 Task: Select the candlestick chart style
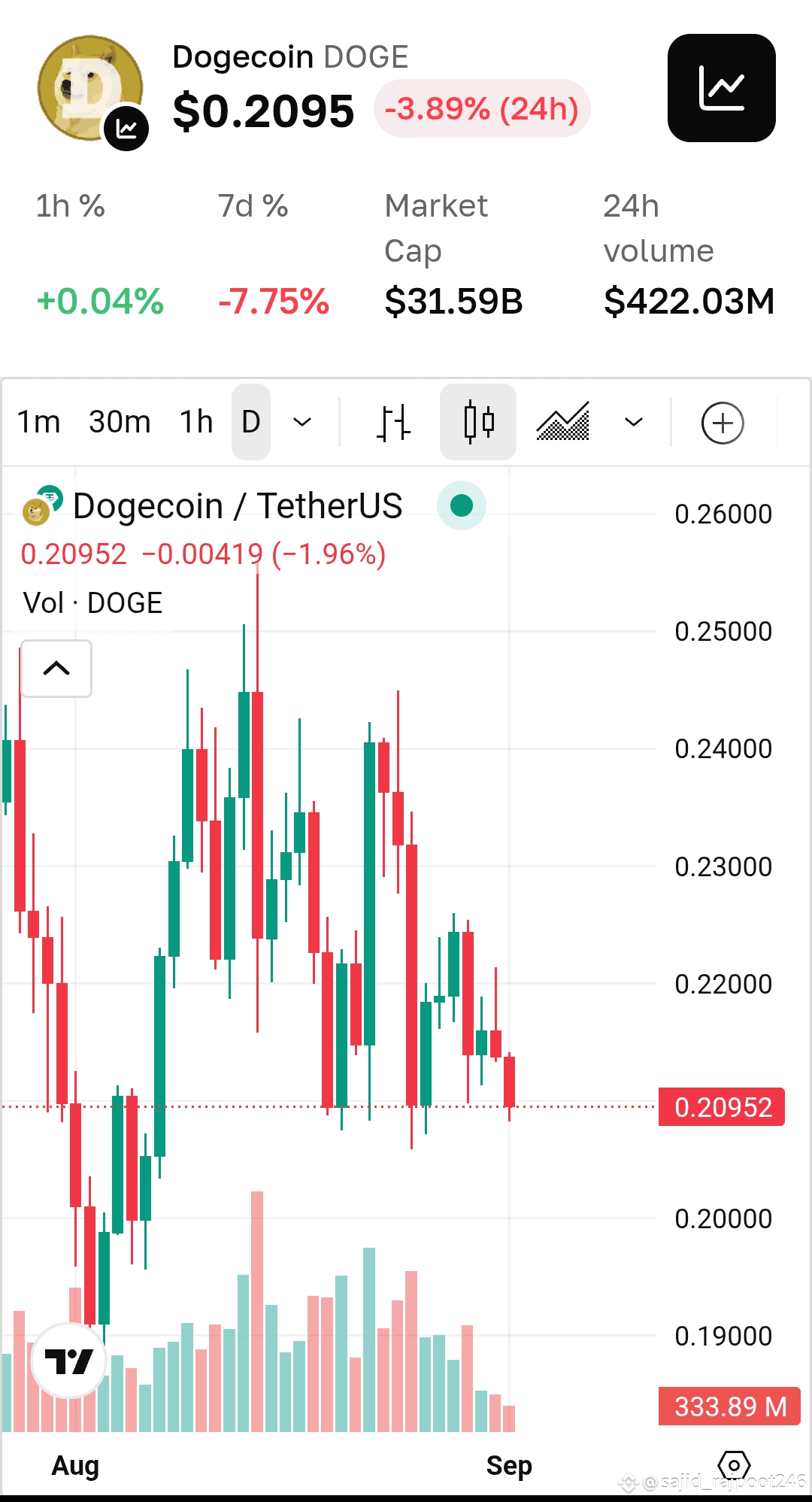pyautogui.click(x=478, y=422)
